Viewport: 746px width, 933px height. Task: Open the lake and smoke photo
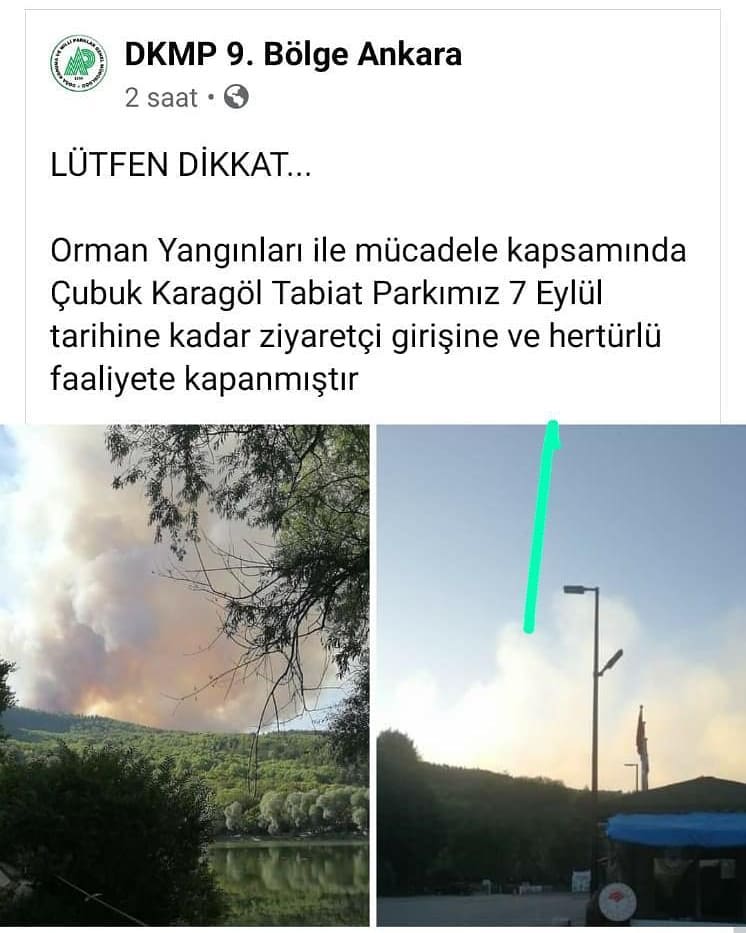184,675
